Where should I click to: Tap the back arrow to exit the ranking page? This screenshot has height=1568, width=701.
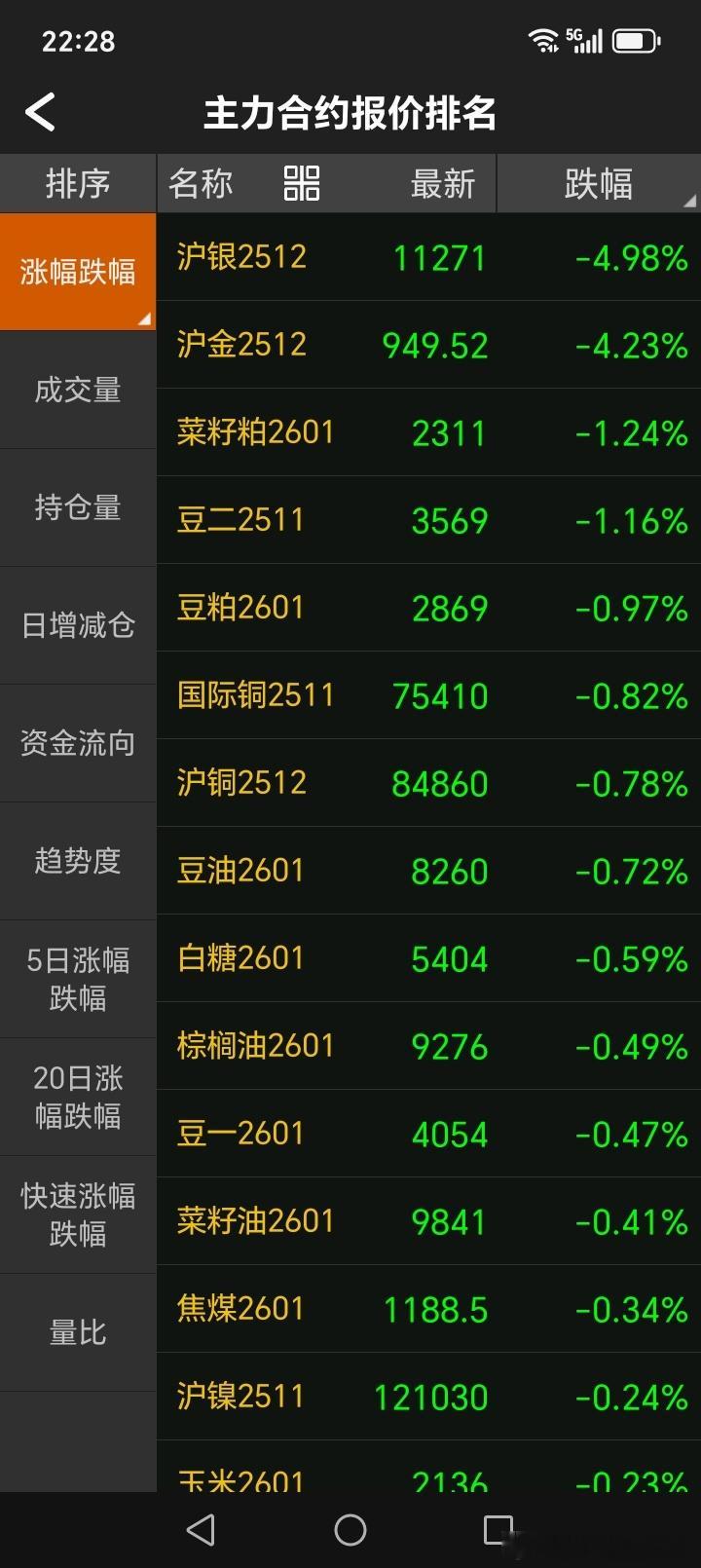pyautogui.click(x=41, y=112)
